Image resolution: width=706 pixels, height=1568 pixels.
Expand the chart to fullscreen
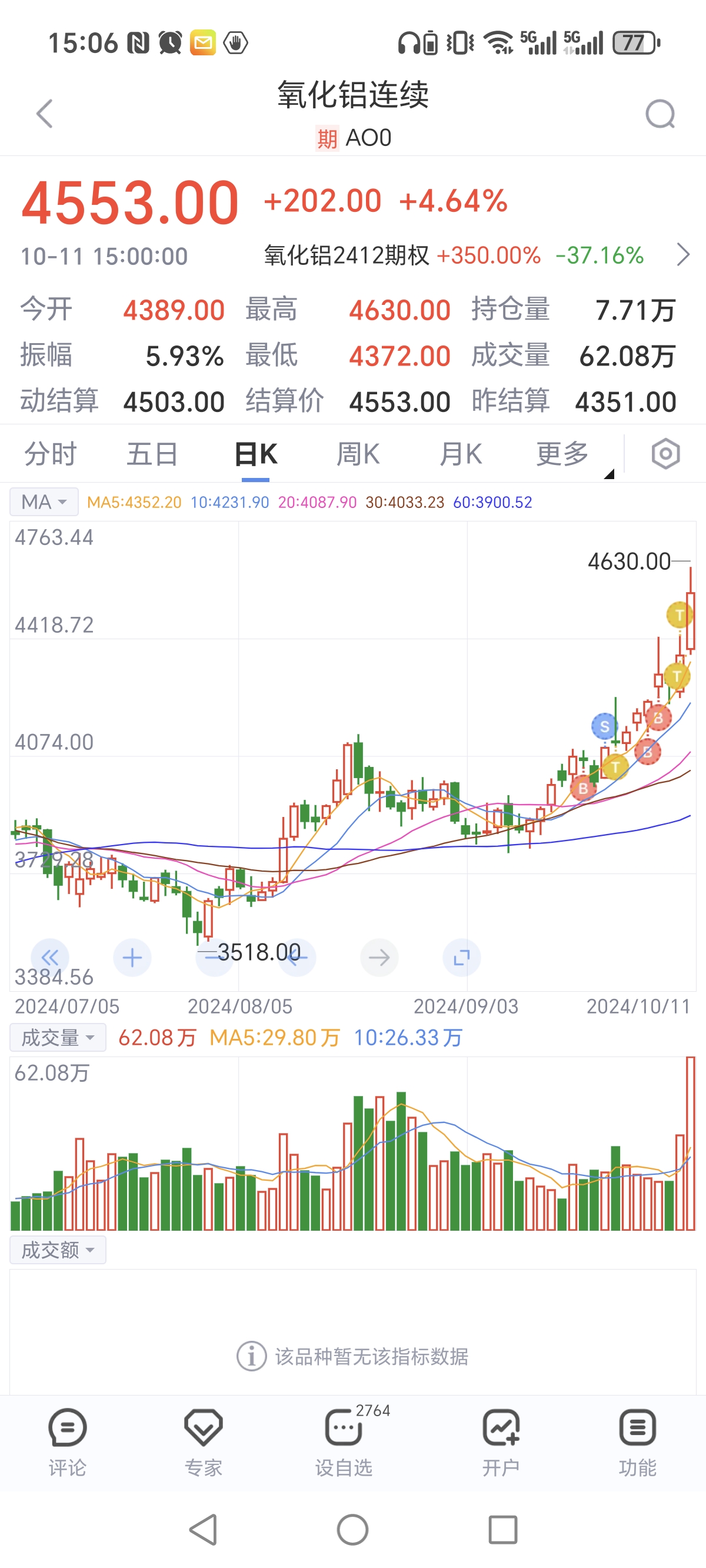pyautogui.click(x=461, y=958)
